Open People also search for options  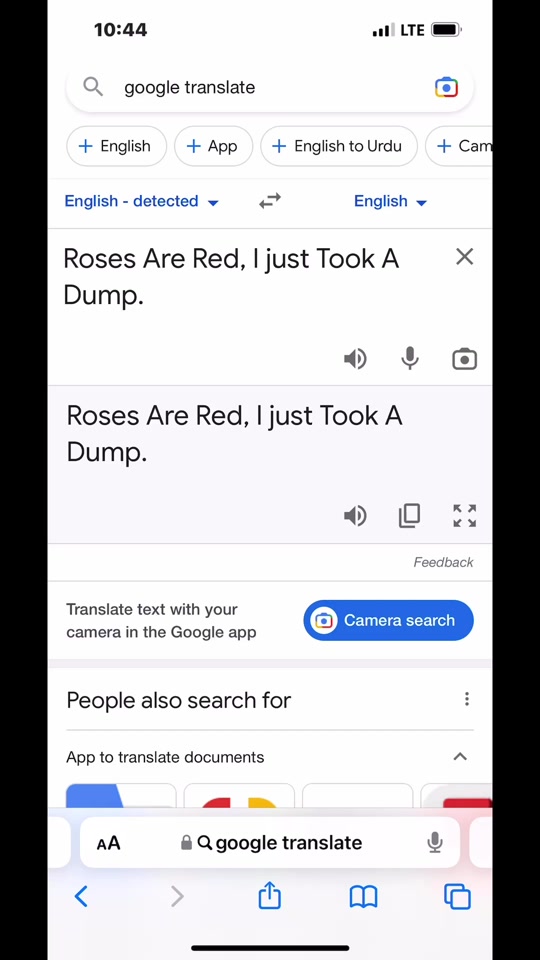[x=467, y=699]
